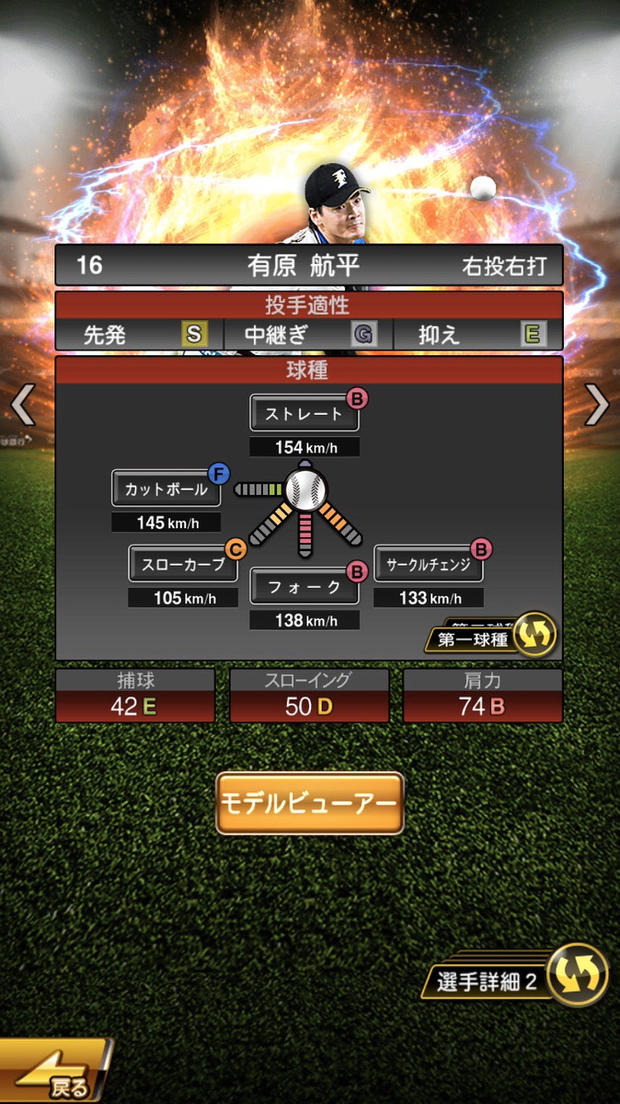Go to the previous player with left arrow

[x=22, y=405]
